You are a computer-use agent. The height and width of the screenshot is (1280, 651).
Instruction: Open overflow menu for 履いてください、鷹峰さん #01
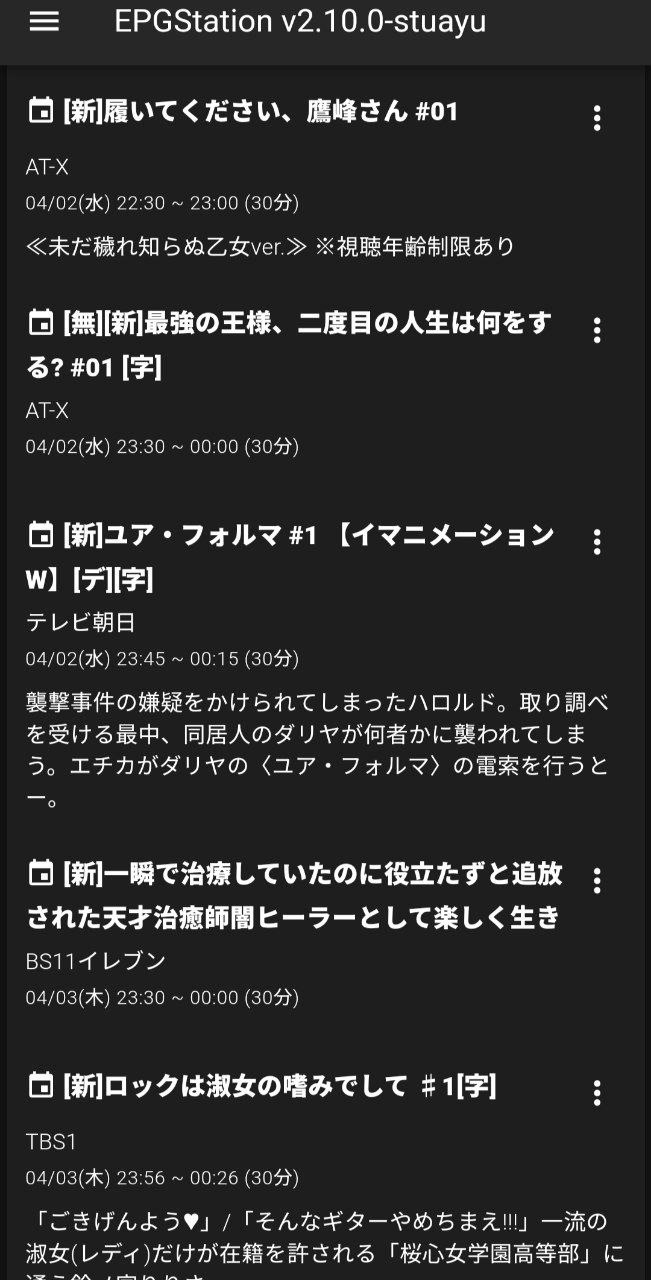pyautogui.click(x=597, y=119)
